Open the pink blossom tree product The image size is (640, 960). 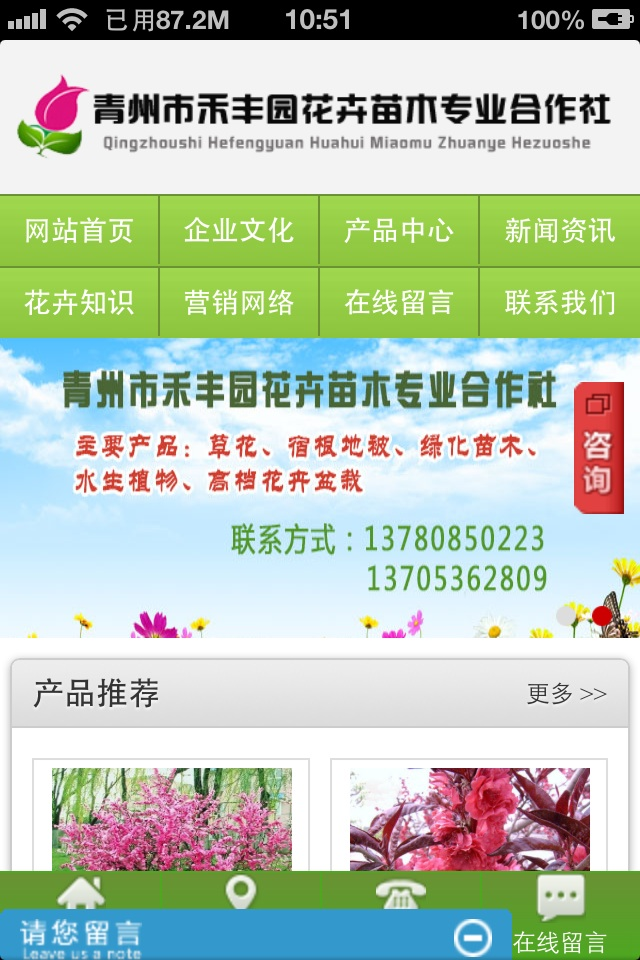(171, 818)
